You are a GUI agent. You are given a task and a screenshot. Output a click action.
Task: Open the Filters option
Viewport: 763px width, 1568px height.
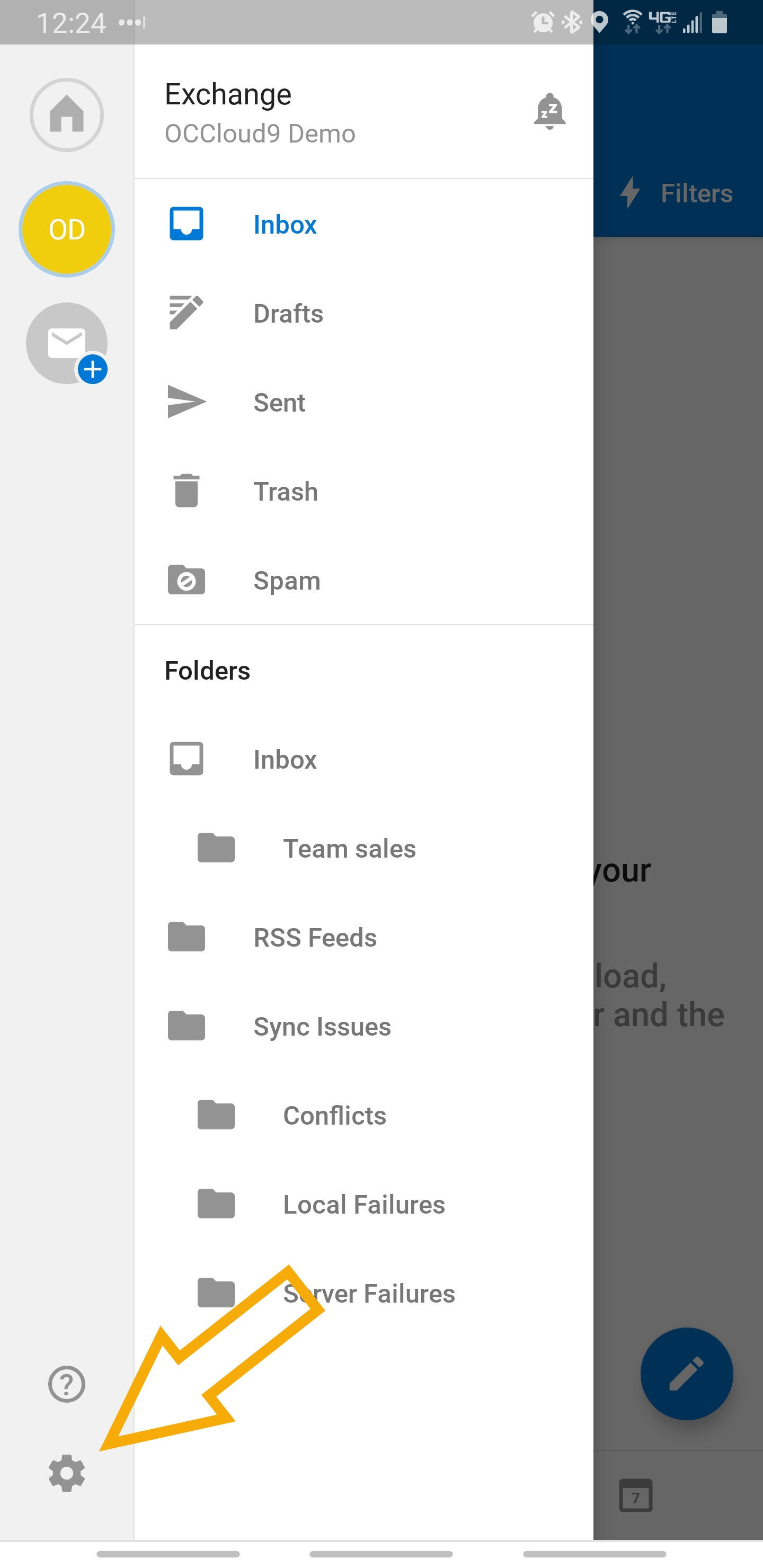tap(677, 193)
